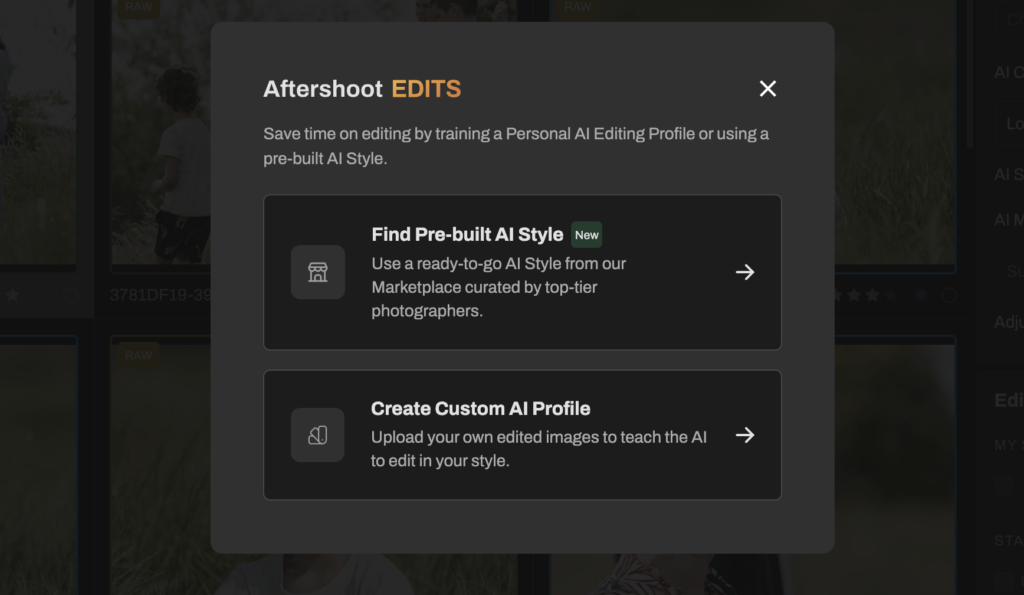This screenshot has width=1024, height=595.
Task: Close the Aftershoot EDITS dialog
Action: tap(767, 89)
